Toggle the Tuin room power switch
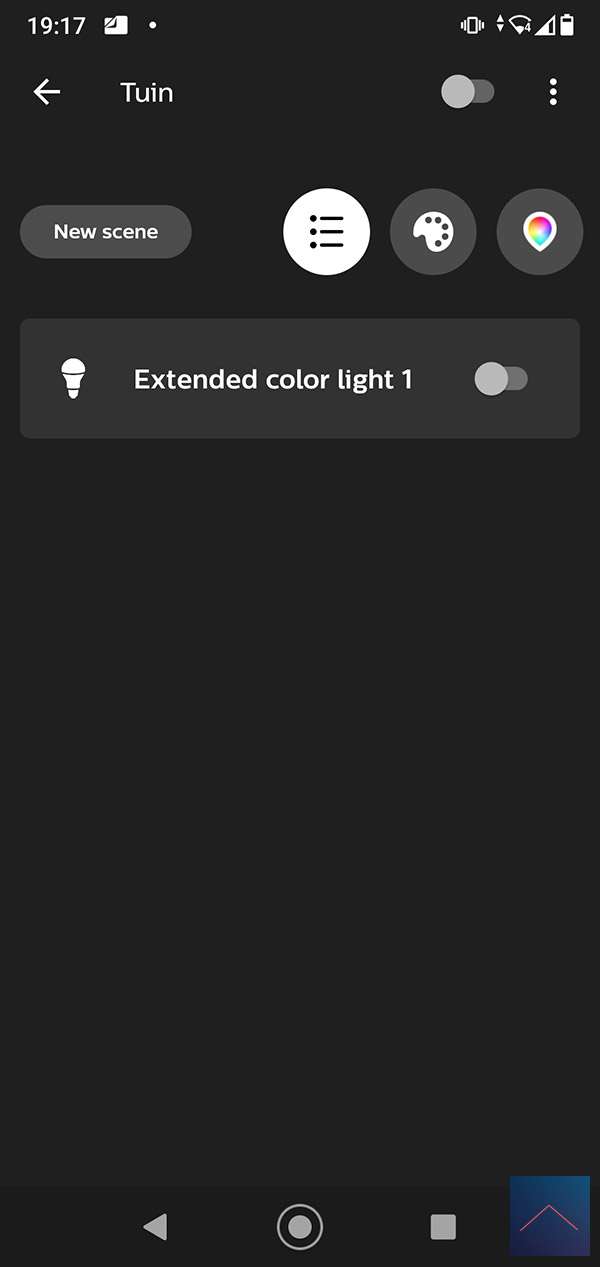Screen dimensions: 600x1267 point(468,92)
